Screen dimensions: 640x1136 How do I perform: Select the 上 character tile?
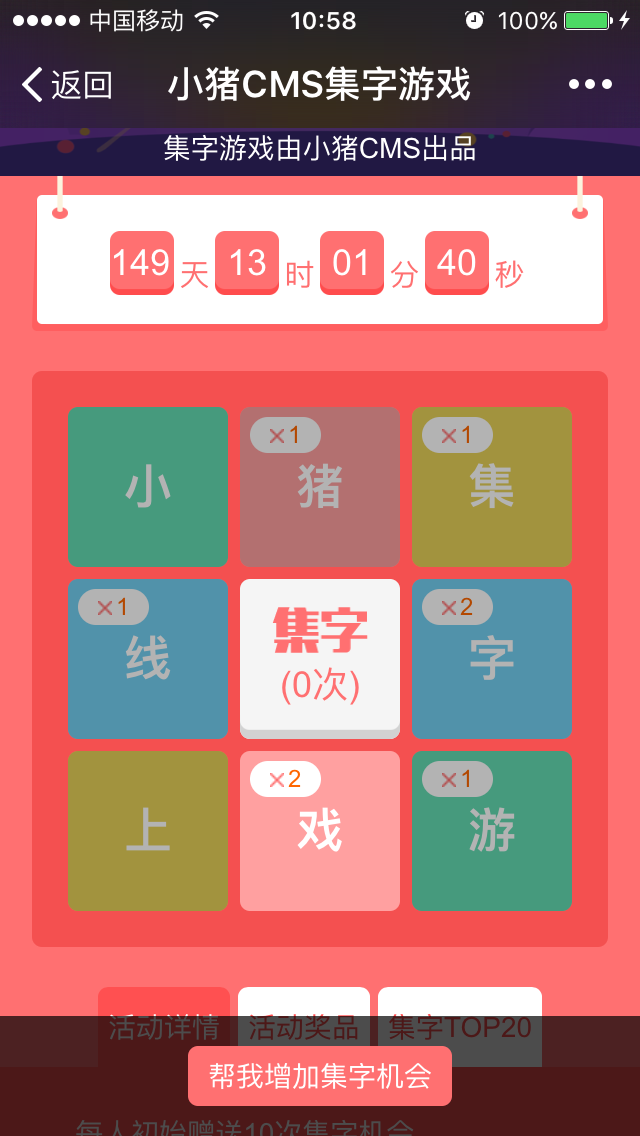[148, 831]
